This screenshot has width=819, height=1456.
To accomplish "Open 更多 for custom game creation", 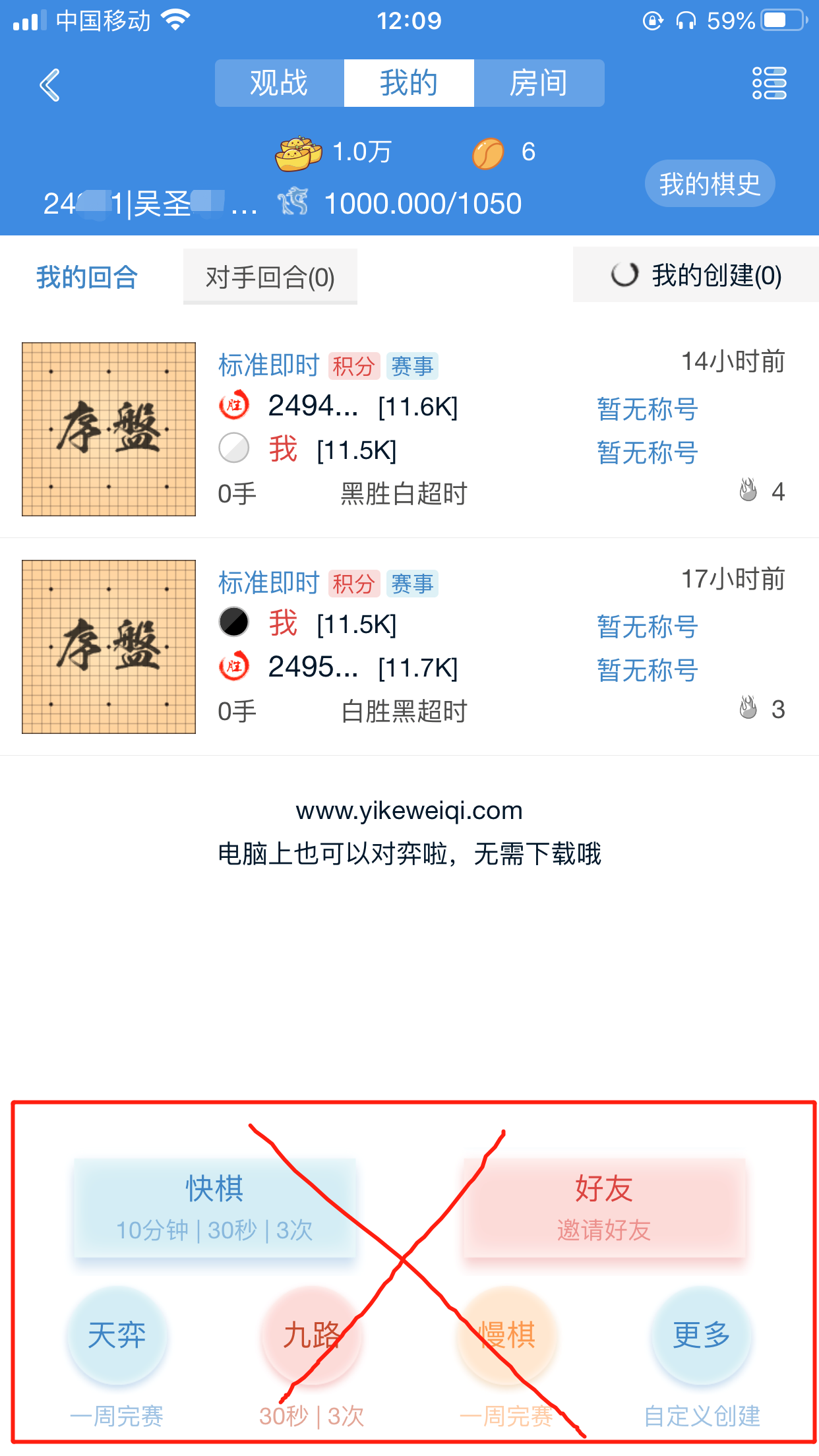I will [x=701, y=1335].
